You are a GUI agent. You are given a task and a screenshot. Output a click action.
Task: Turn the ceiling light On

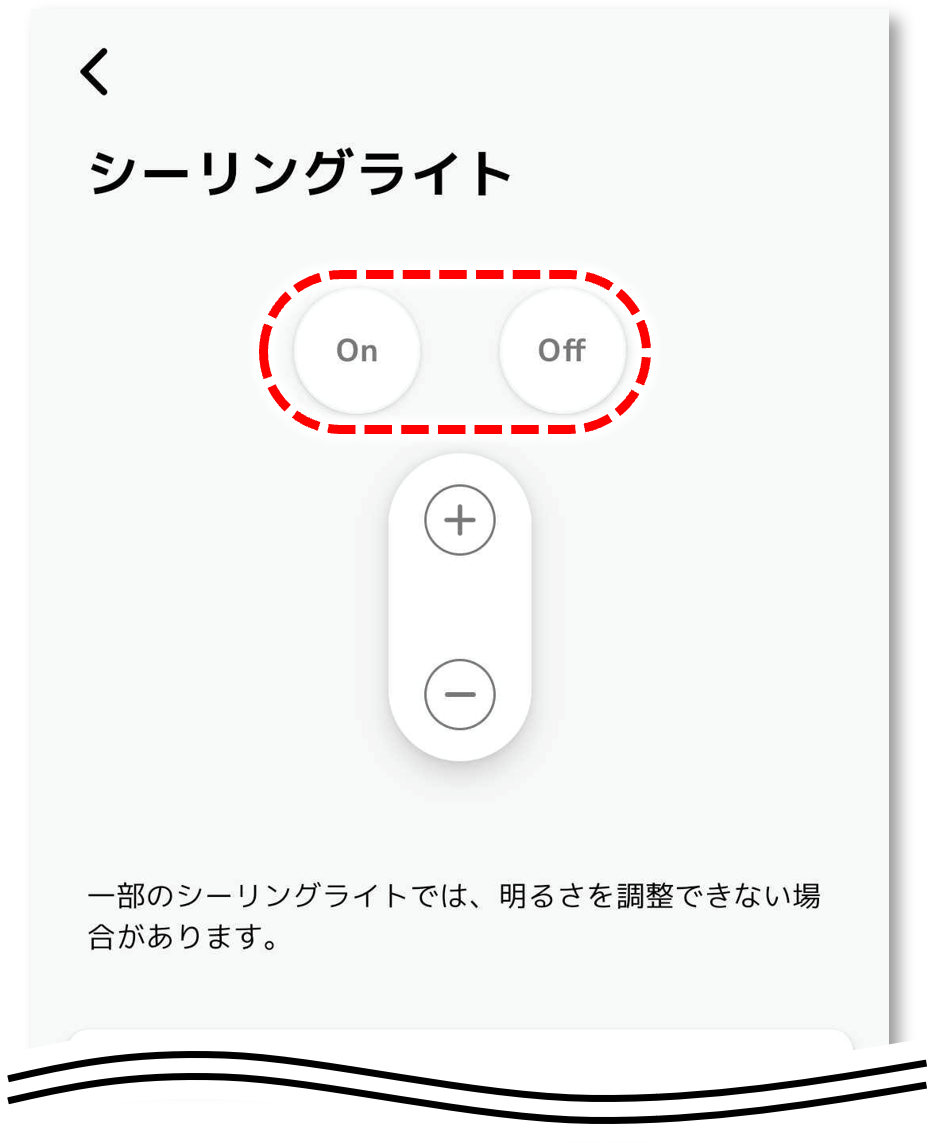tap(357, 350)
